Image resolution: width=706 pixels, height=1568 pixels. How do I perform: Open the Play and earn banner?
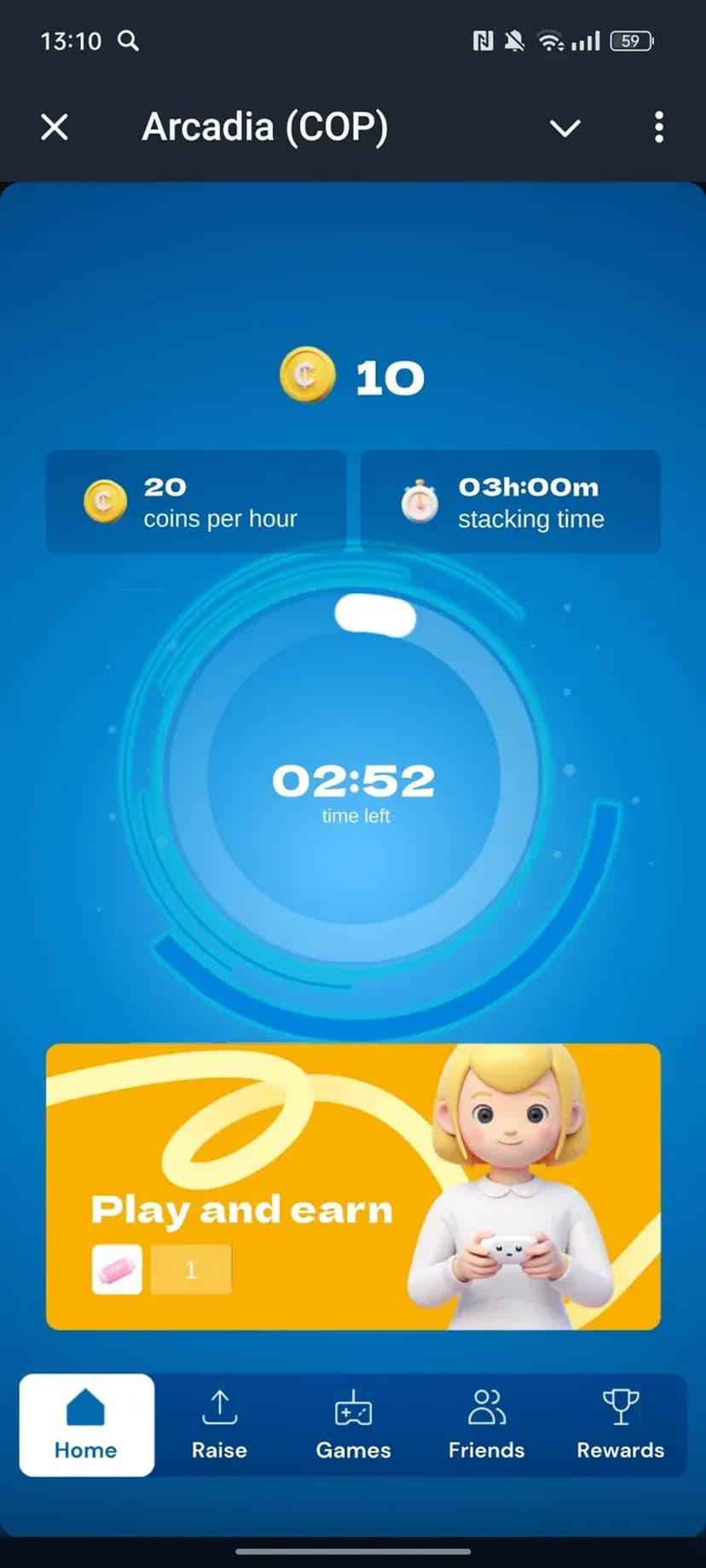[353, 1186]
